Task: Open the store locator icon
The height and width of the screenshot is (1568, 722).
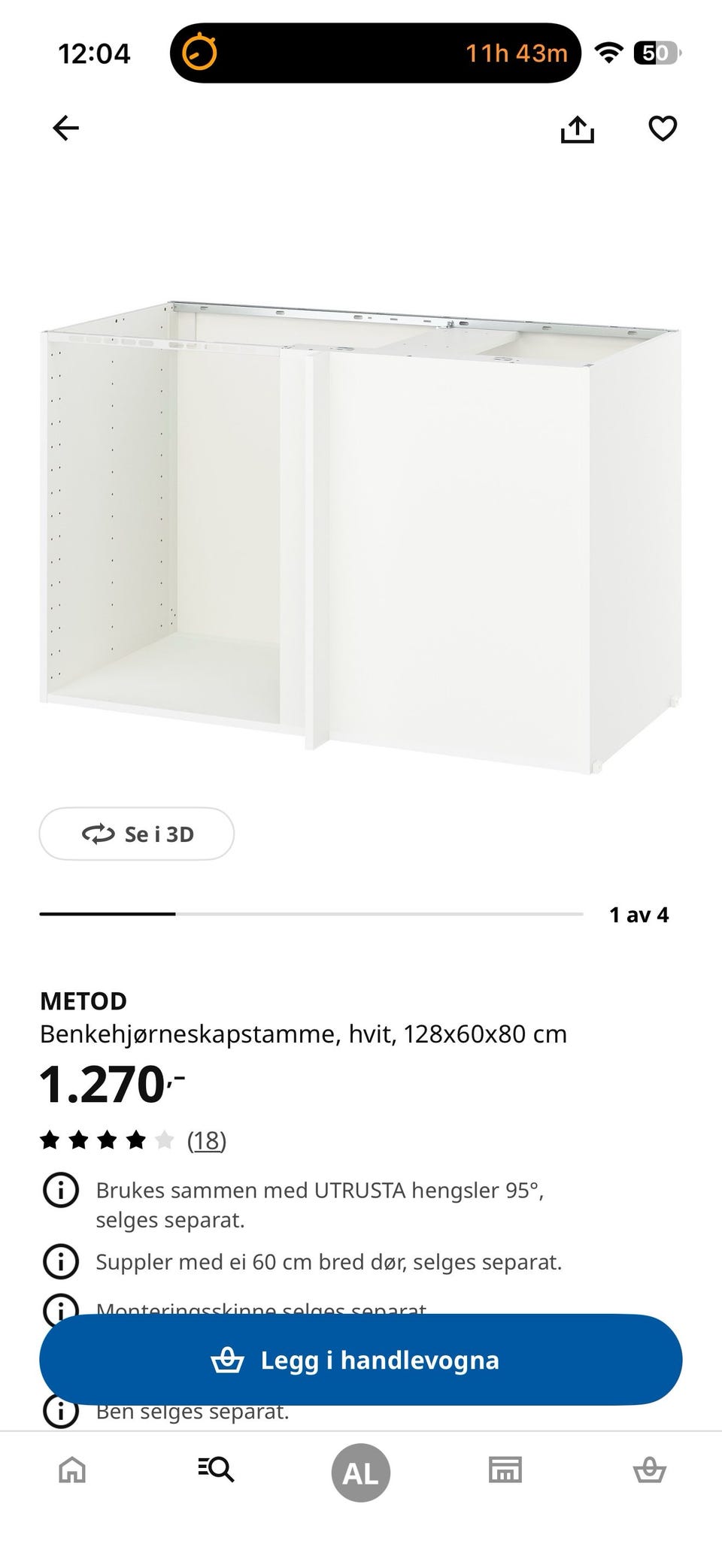Action: click(x=505, y=1471)
